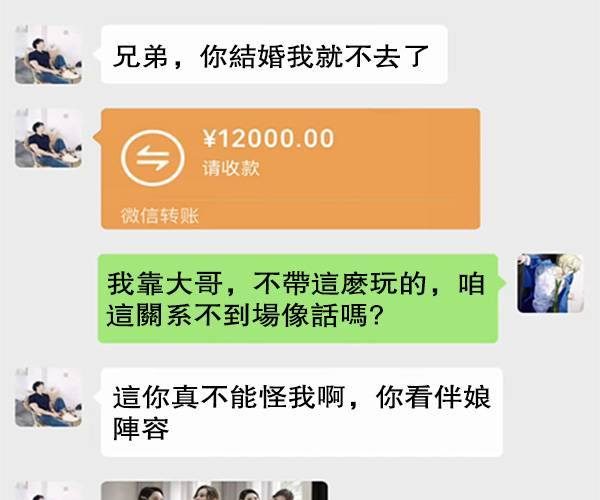Open contact avatar beside the "這你真不能怪我啊" message

pos(48,397)
